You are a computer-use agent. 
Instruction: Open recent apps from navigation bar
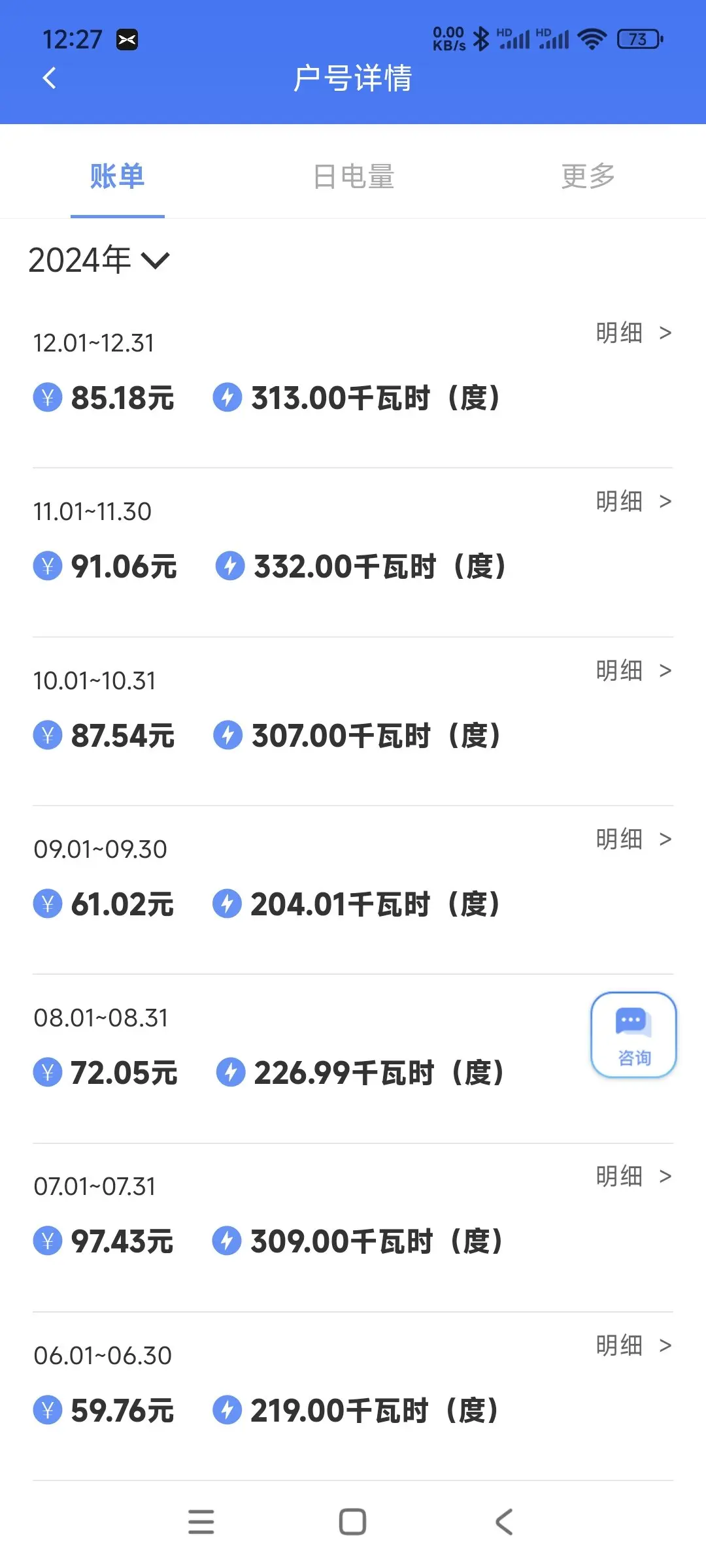tap(201, 1522)
